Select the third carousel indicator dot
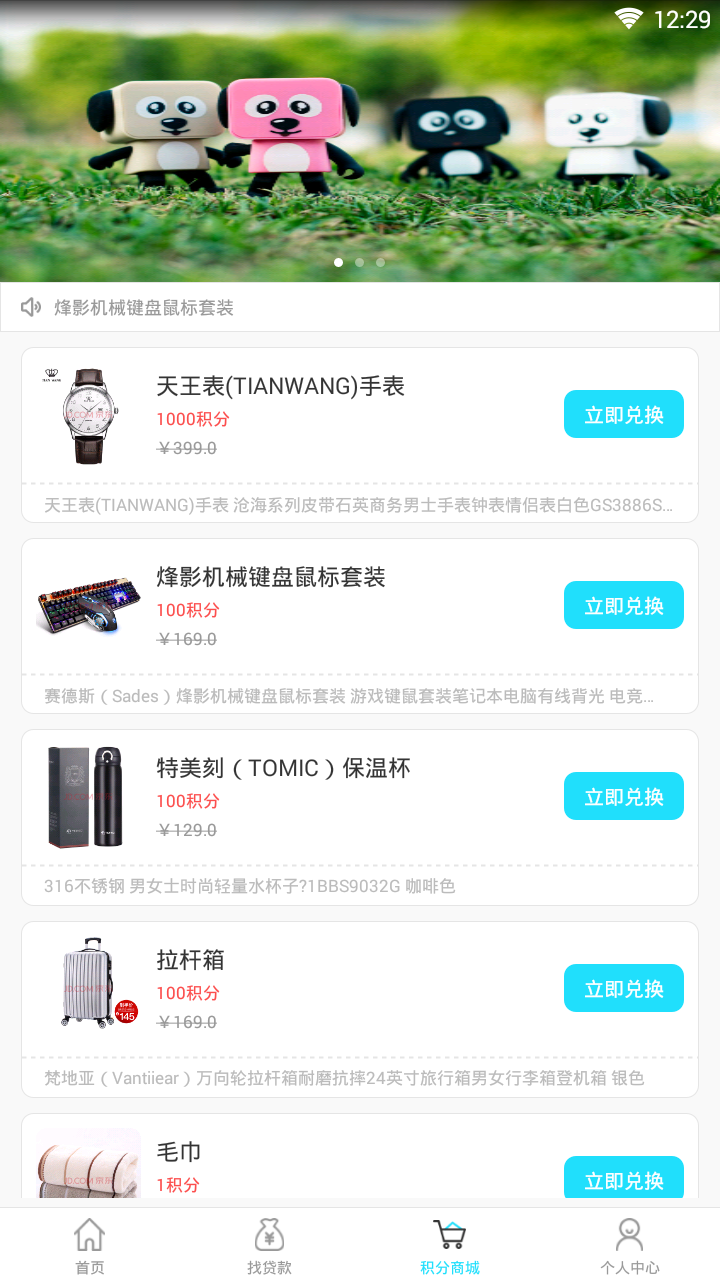 (380, 262)
